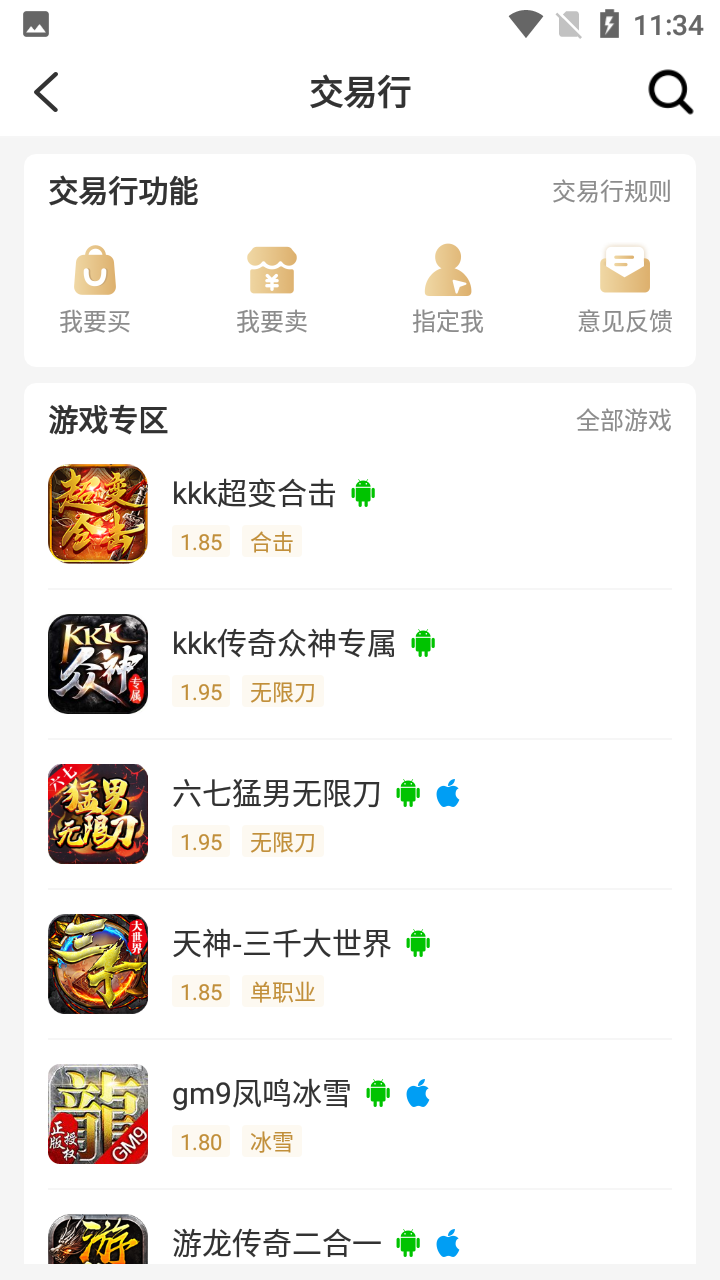Open 交易行规则 rules page
Screen dimensions: 720x1280
[612, 192]
